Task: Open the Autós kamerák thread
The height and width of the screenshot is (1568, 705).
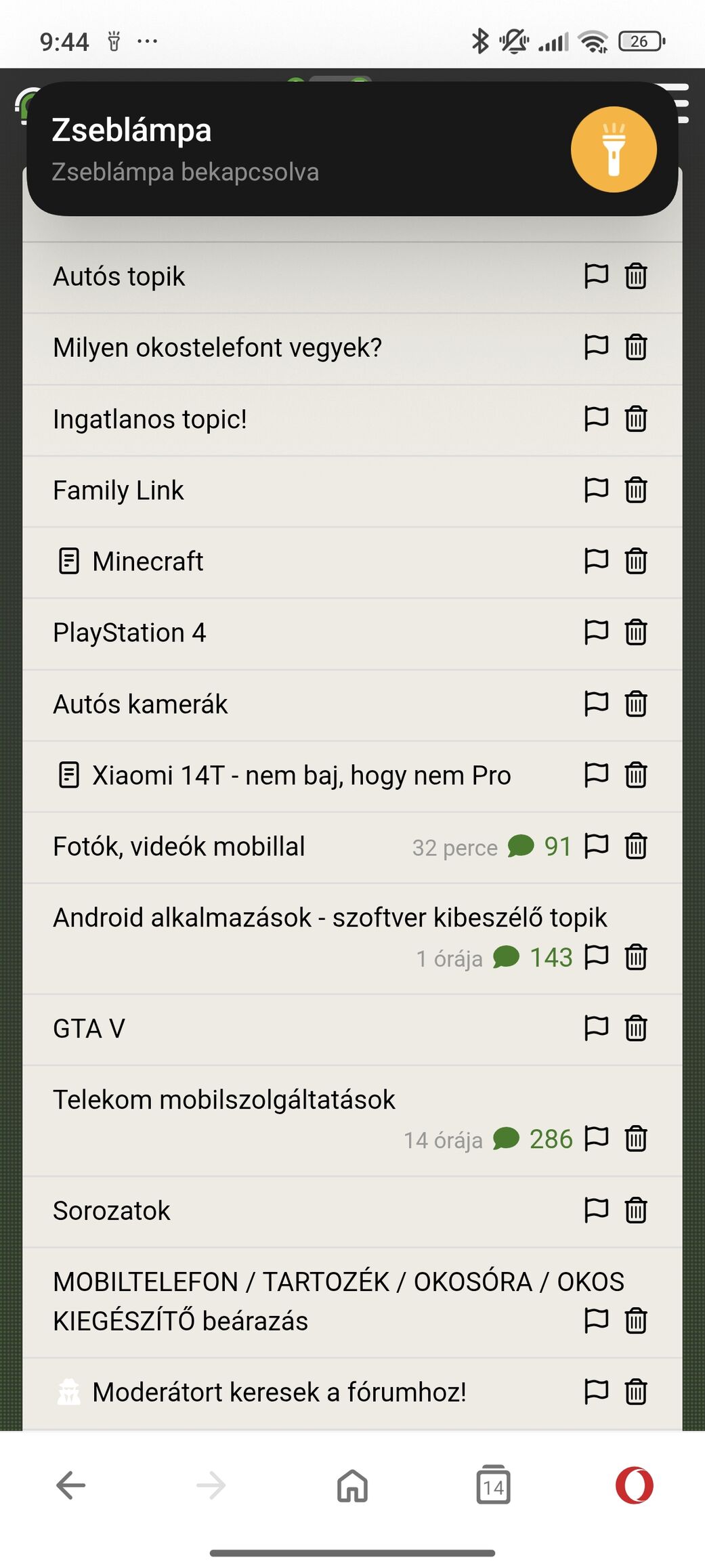Action: 140,704
